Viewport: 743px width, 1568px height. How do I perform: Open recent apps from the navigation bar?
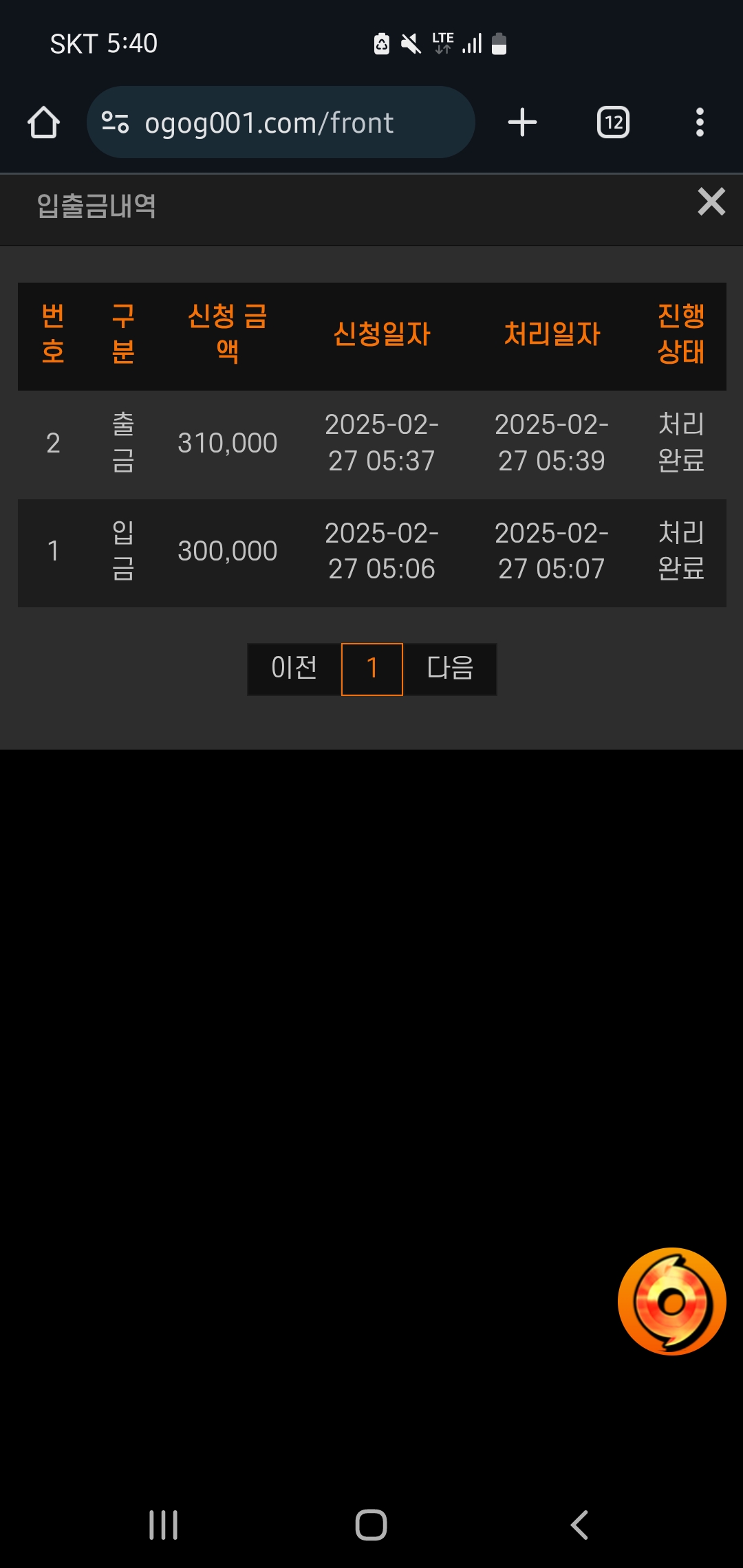[164, 1525]
